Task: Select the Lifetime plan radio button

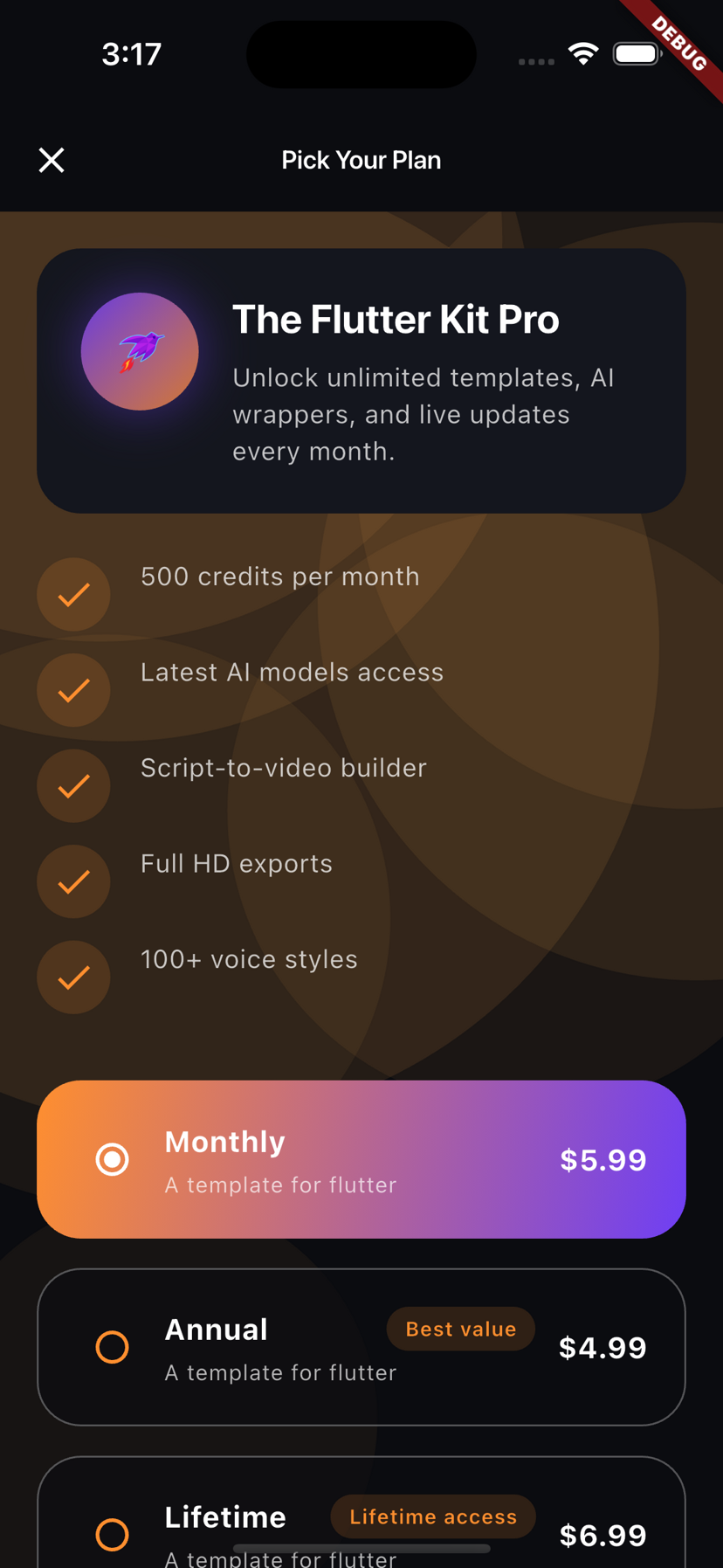Action: pos(113,1535)
